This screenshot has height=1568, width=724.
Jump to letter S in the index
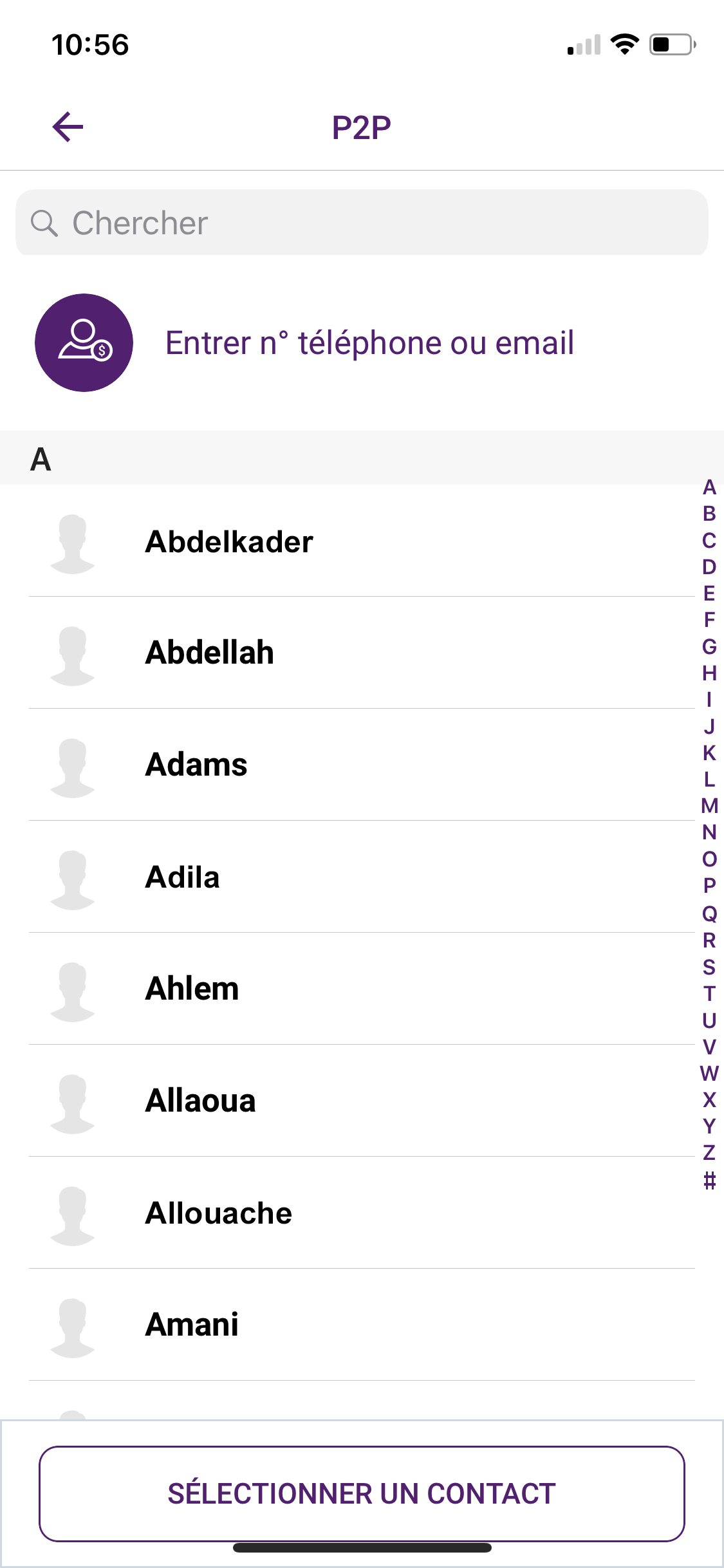pos(709,967)
